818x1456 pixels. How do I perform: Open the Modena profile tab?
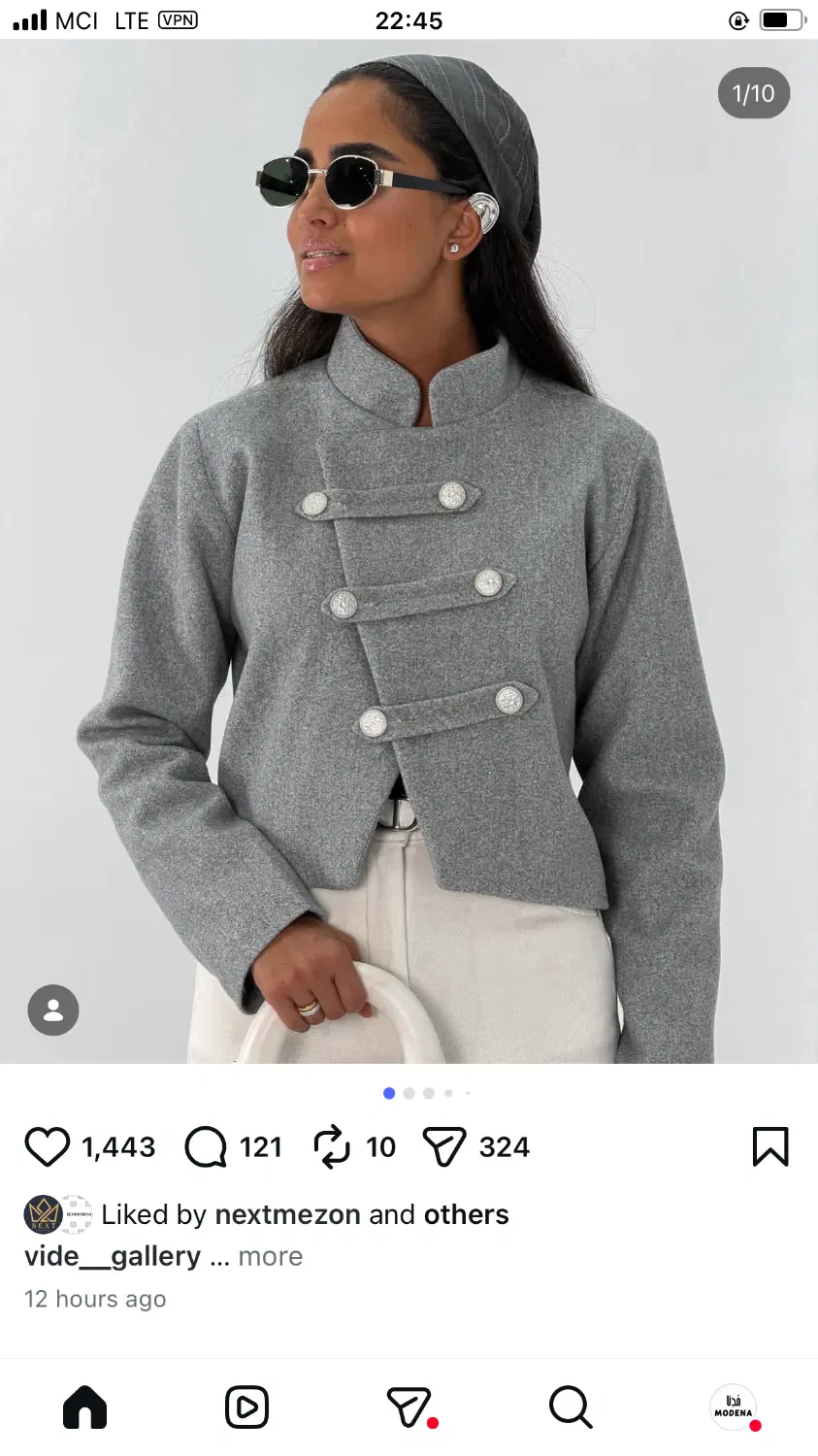pyautogui.click(x=734, y=1407)
